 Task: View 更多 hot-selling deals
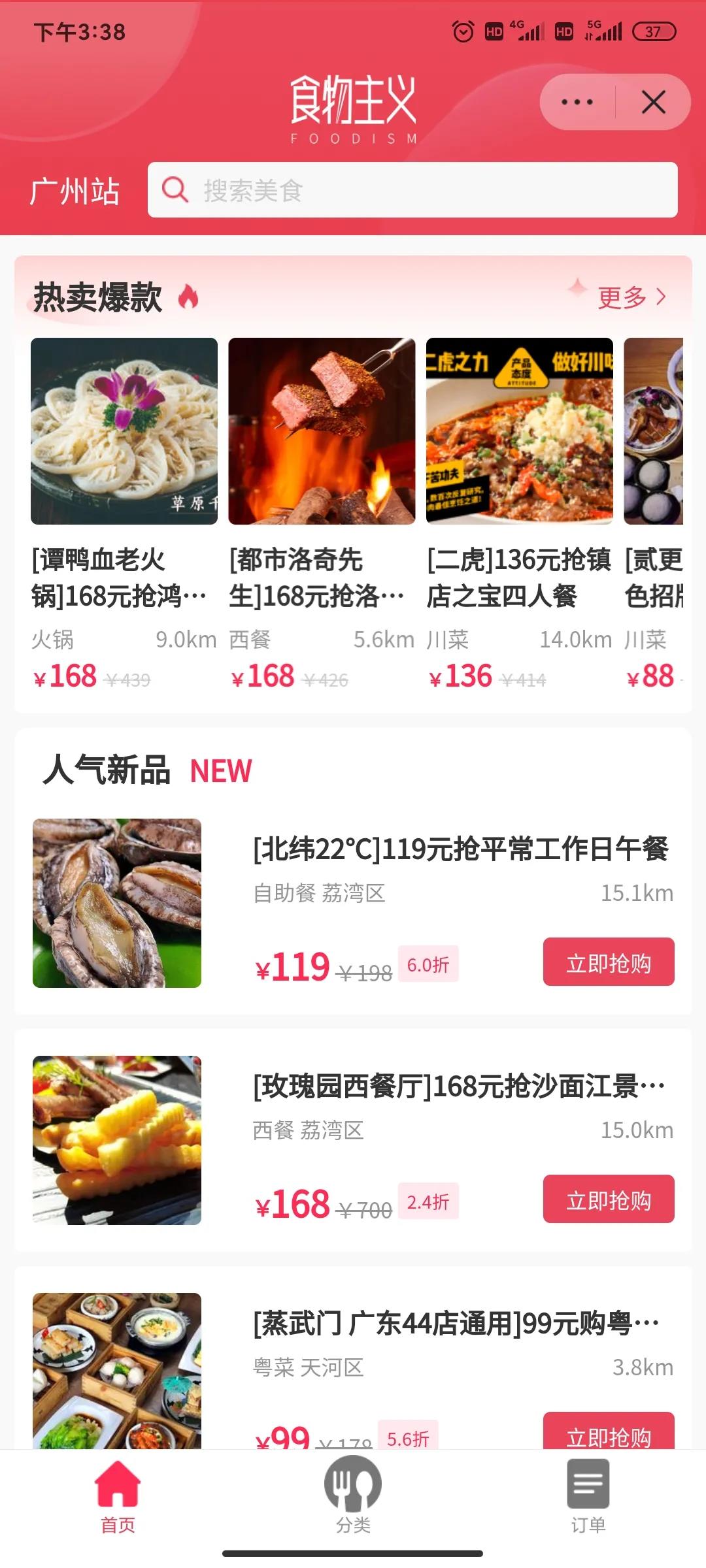(631, 297)
